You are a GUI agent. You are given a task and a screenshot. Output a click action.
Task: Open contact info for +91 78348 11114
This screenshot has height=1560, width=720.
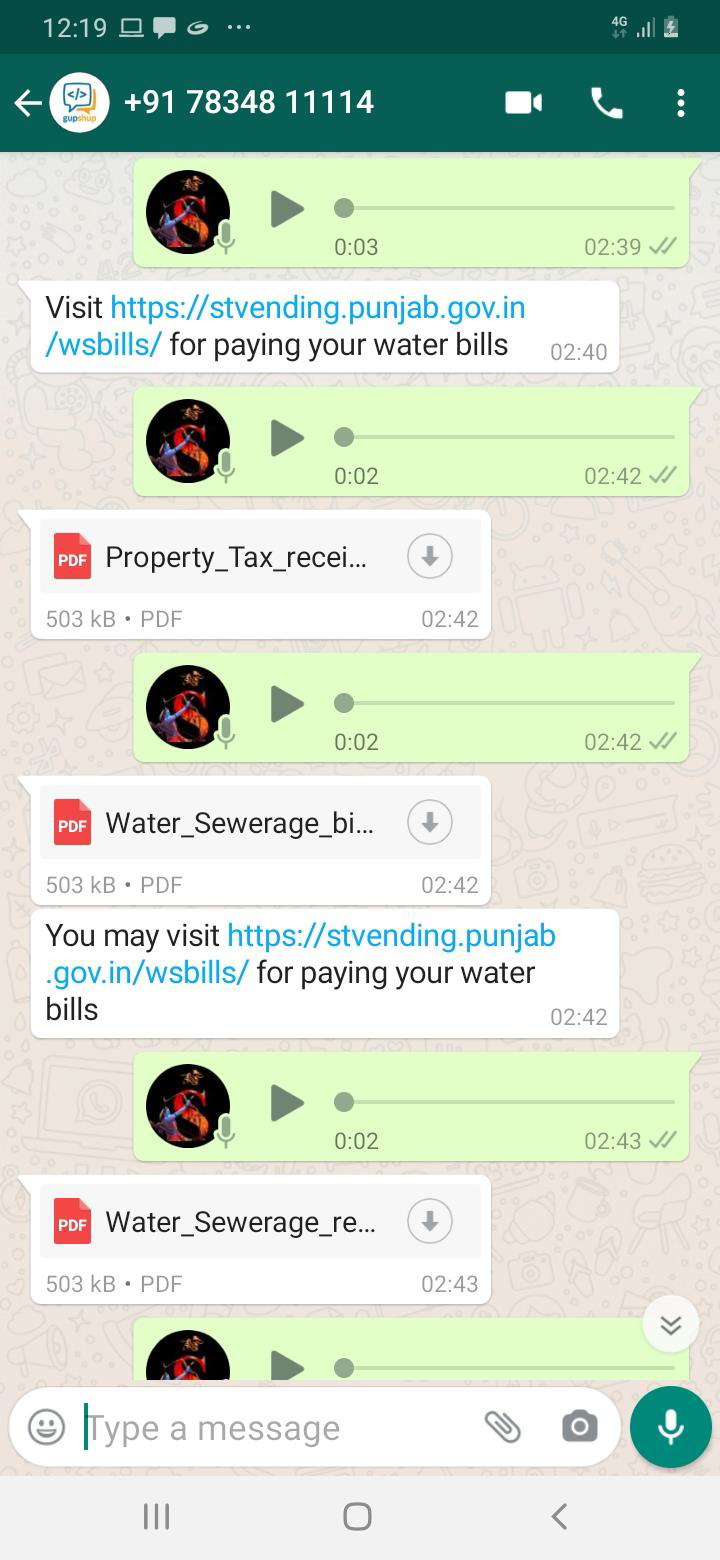pyautogui.click(x=249, y=102)
